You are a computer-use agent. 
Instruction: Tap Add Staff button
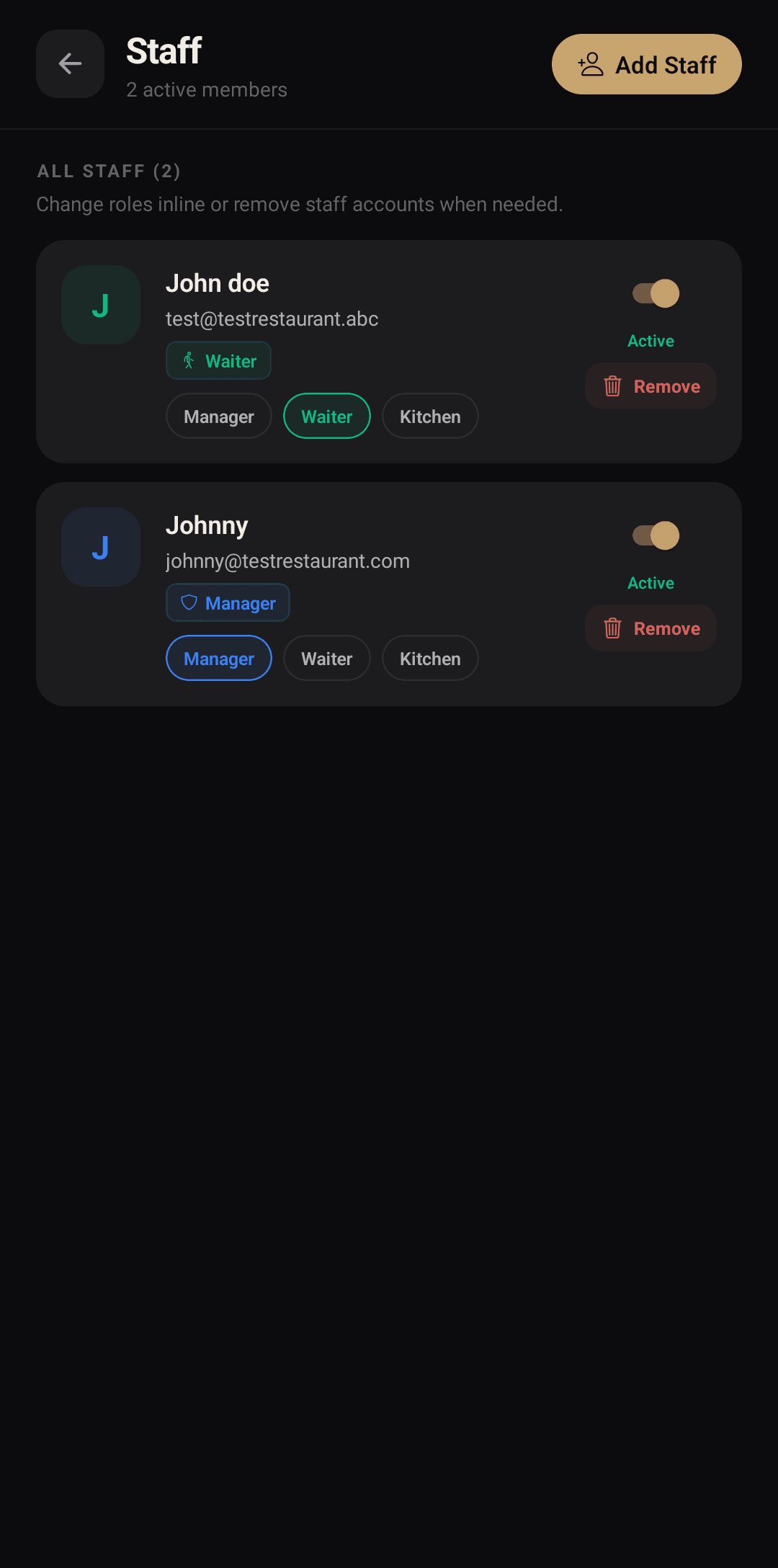pos(646,64)
